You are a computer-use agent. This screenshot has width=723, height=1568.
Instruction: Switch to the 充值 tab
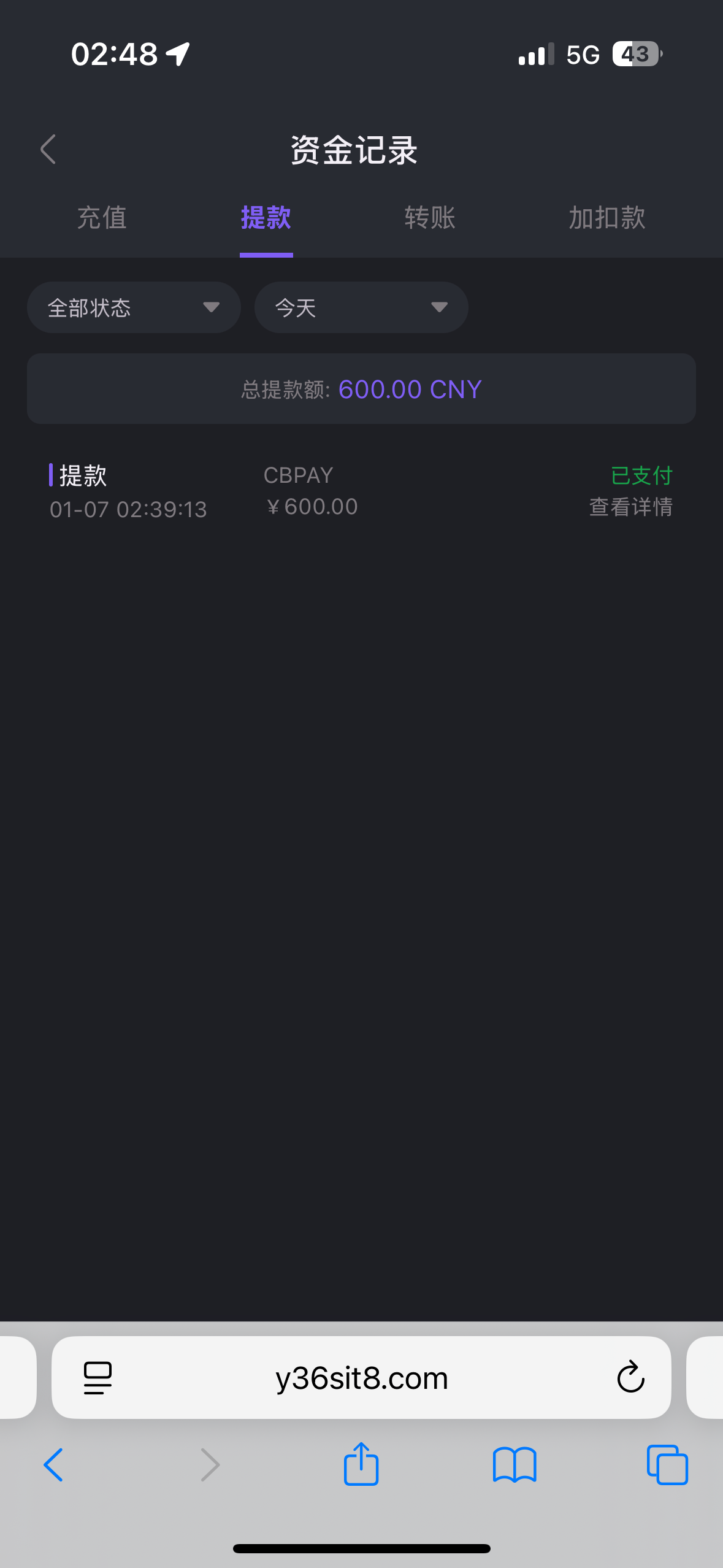[102, 218]
